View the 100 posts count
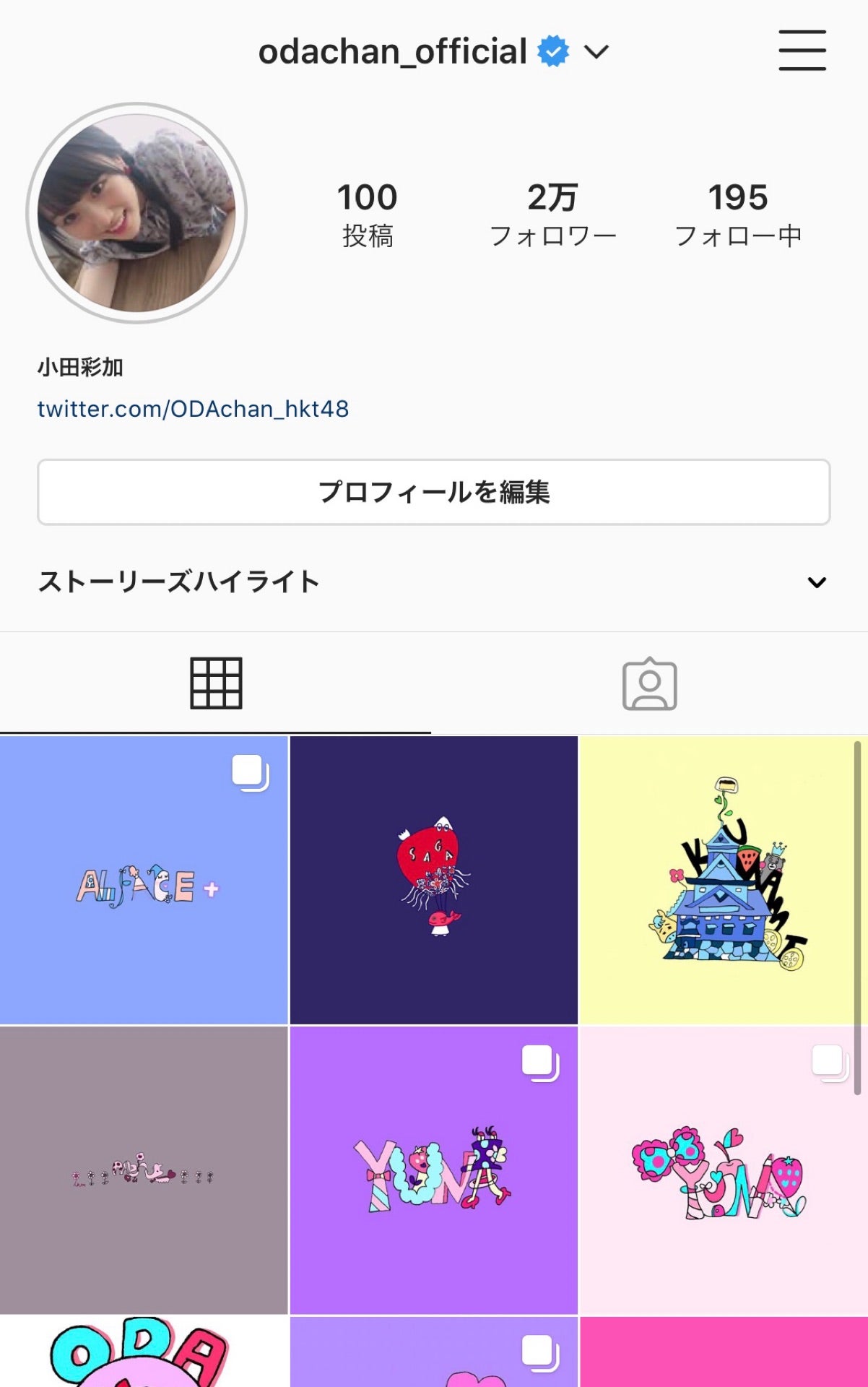868x1387 pixels. tap(368, 215)
